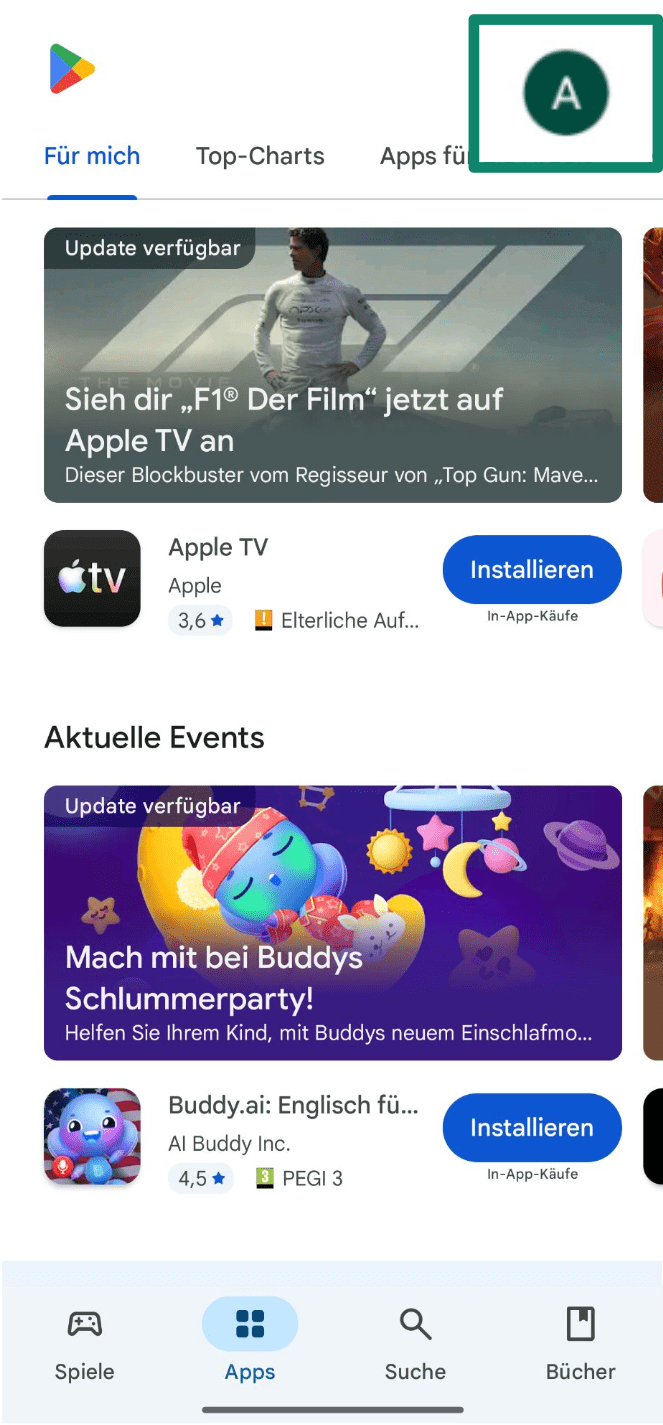Screen dimensions: 663x1425
Task: Select the Apps bottom tab
Action: (x=250, y=1345)
